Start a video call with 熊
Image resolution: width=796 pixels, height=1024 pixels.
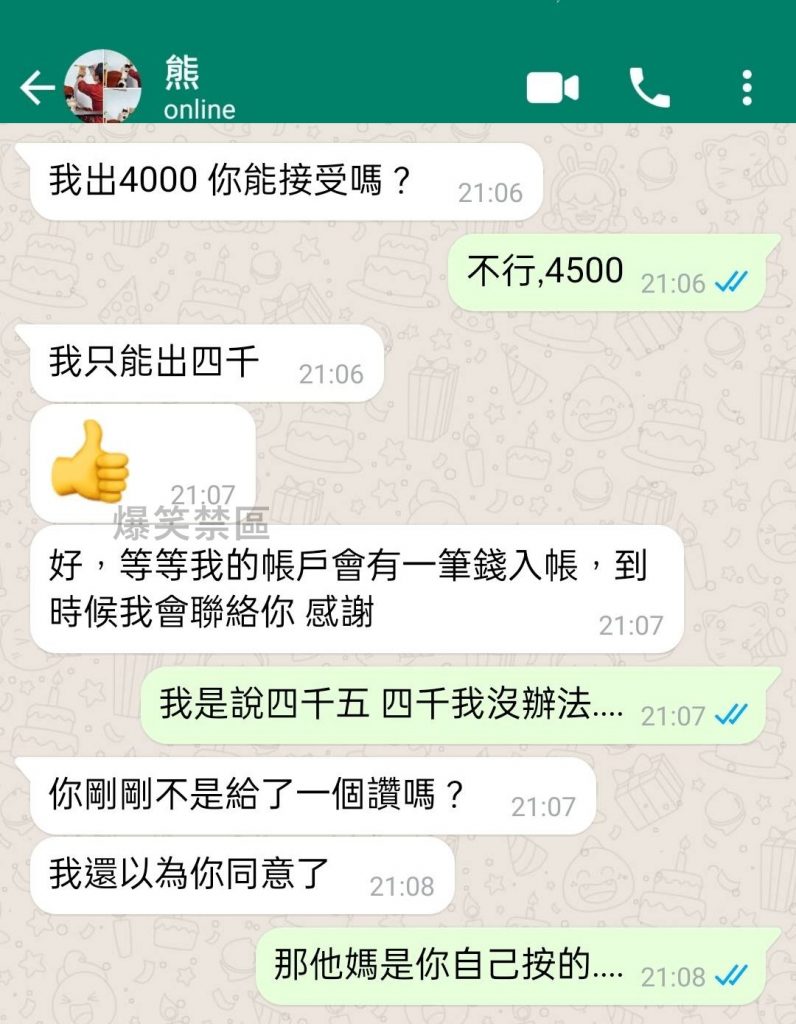click(x=552, y=88)
